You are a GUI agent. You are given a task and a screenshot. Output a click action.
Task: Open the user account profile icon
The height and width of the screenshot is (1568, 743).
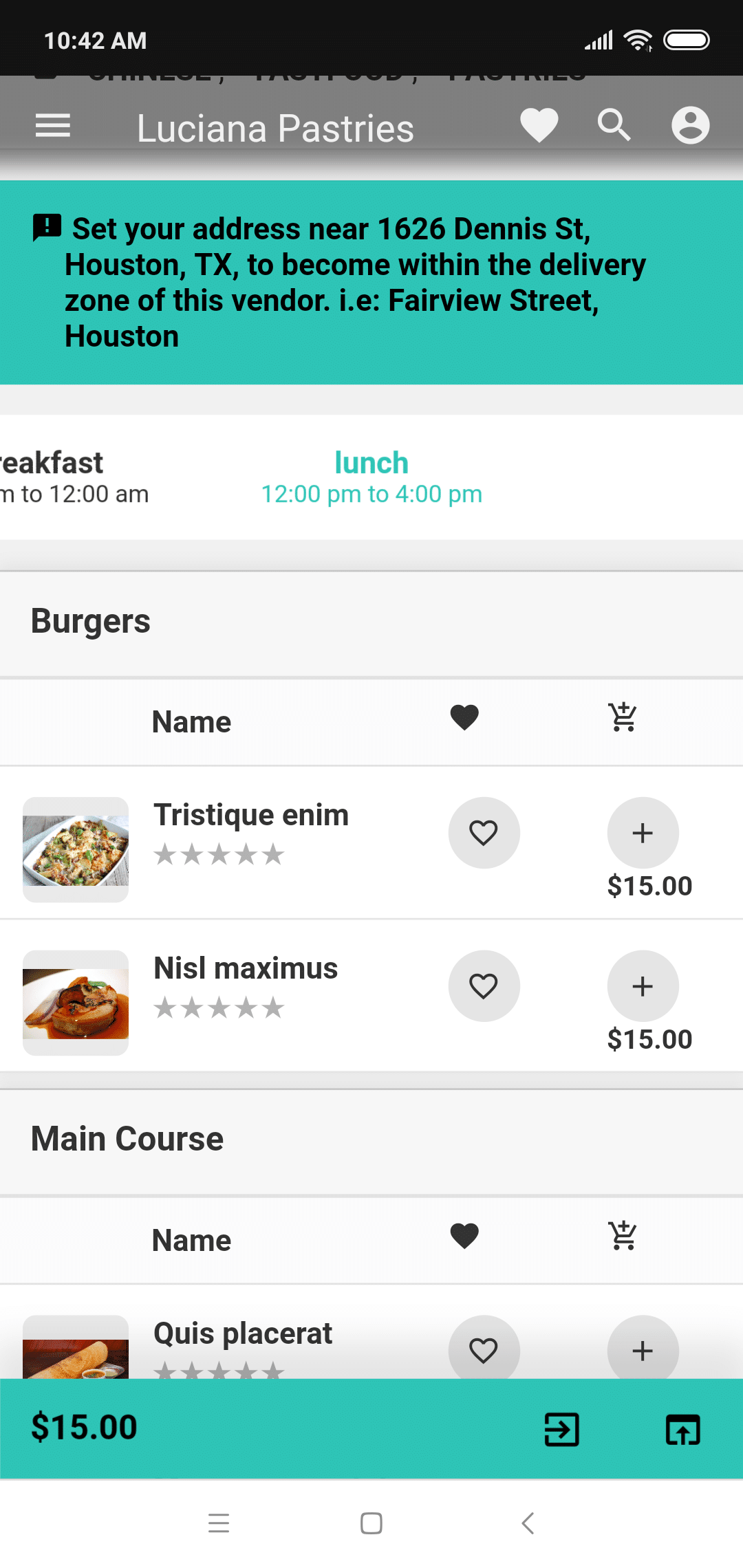tap(690, 126)
